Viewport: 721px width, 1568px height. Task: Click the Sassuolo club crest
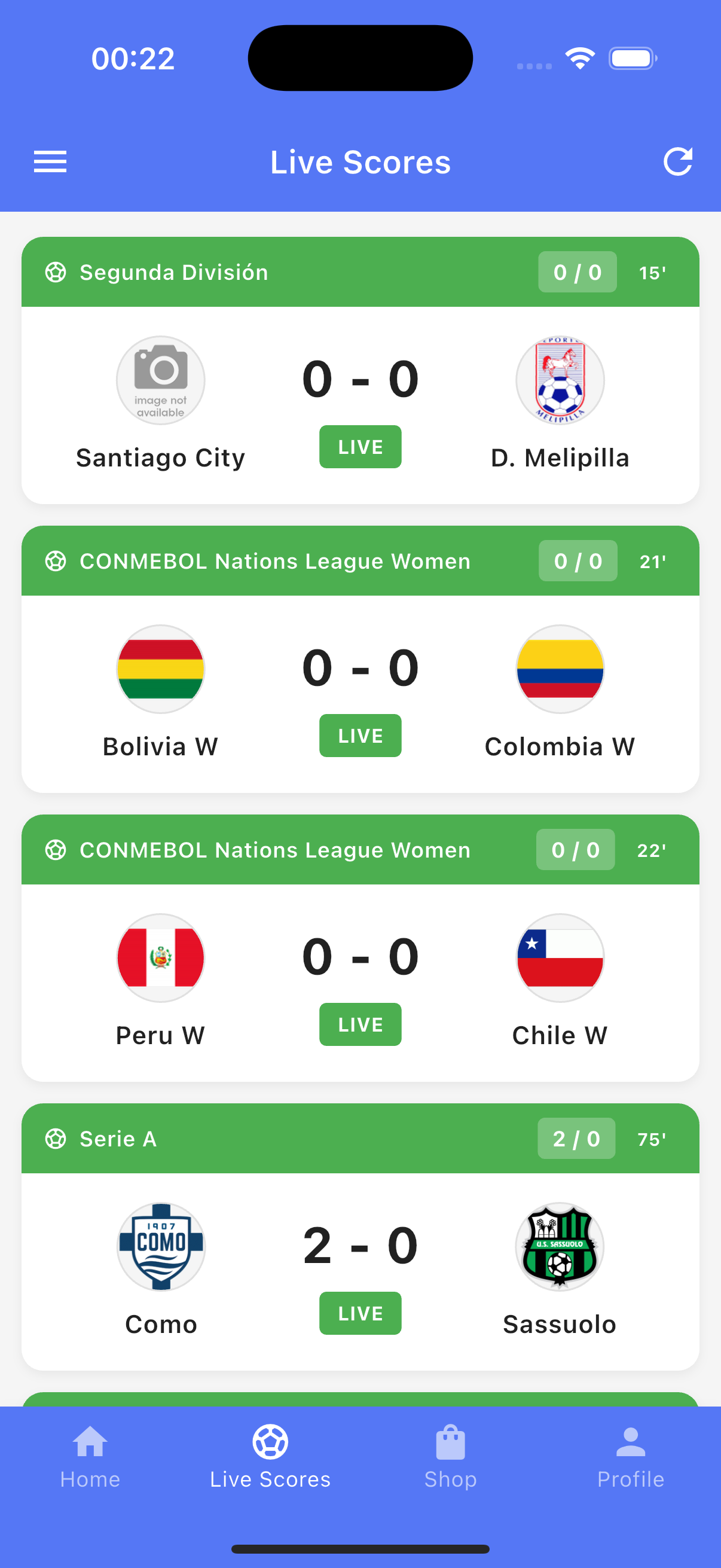560,1247
